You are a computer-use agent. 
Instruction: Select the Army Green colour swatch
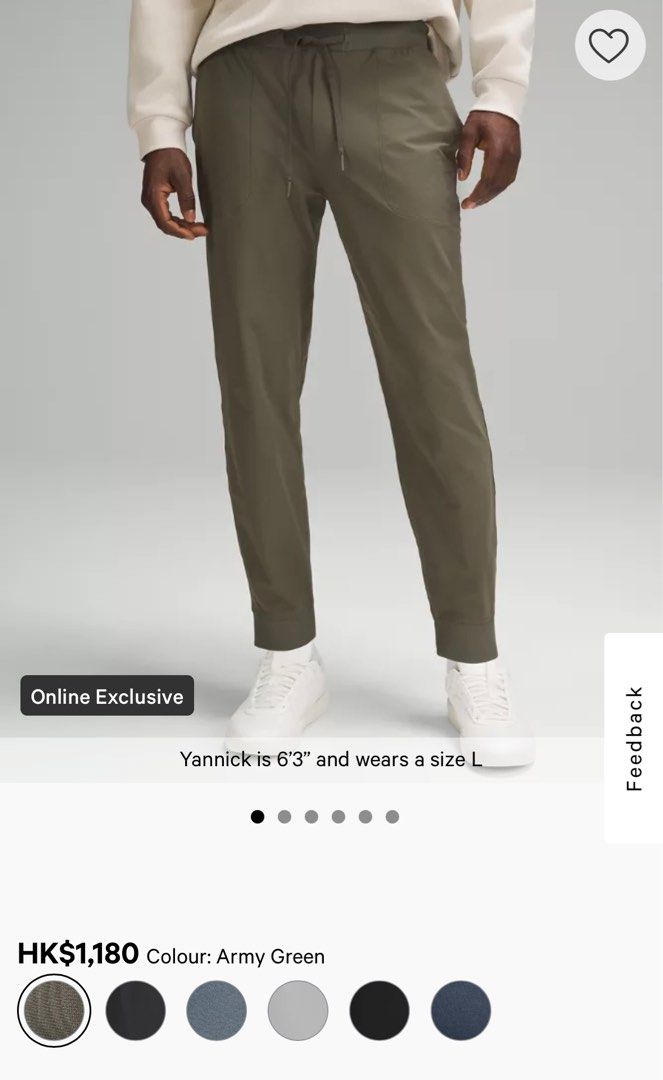coord(54,1010)
